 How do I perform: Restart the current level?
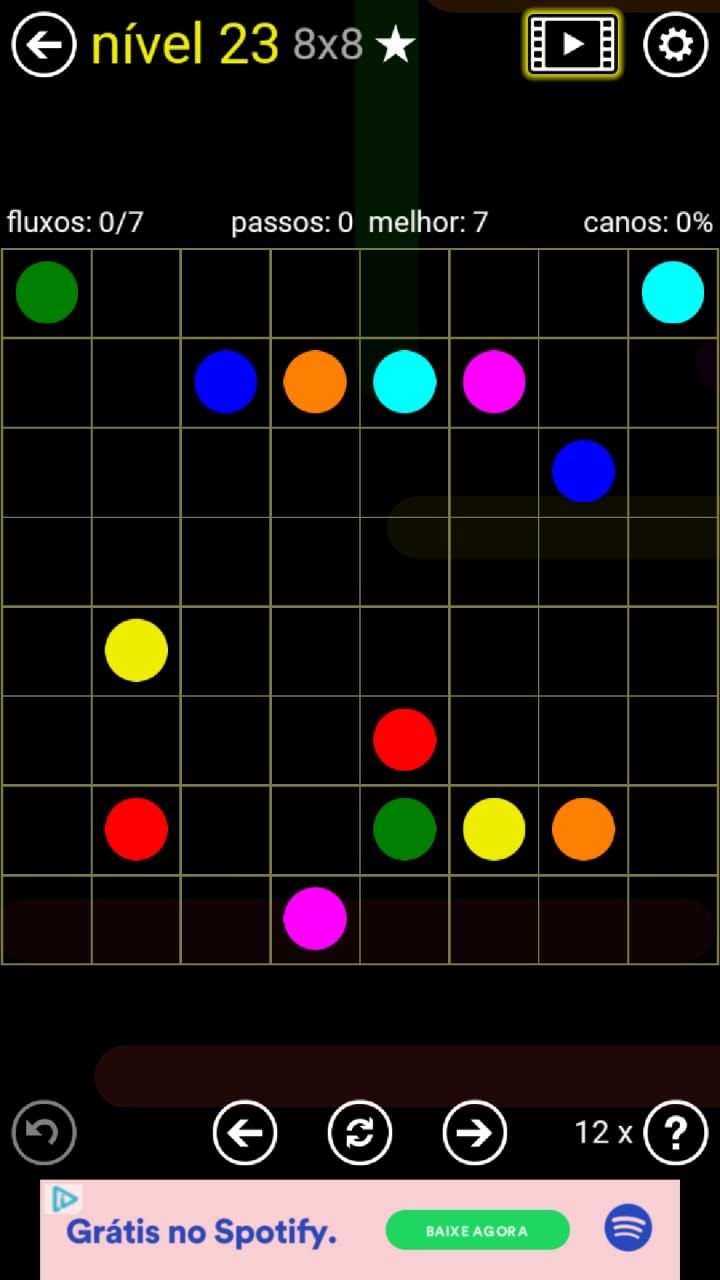coord(360,1133)
